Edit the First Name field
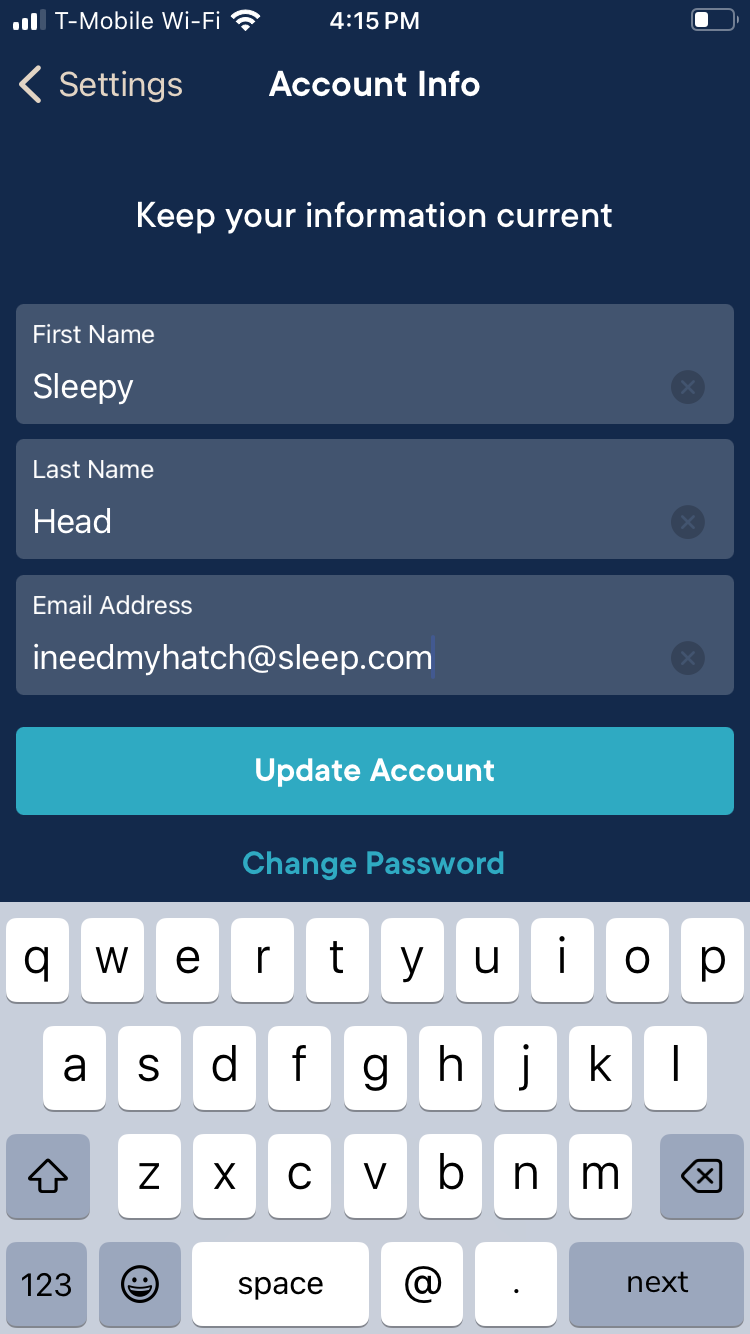The height and width of the screenshot is (1334, 750). pyautogui.click(x=340, y=386)
